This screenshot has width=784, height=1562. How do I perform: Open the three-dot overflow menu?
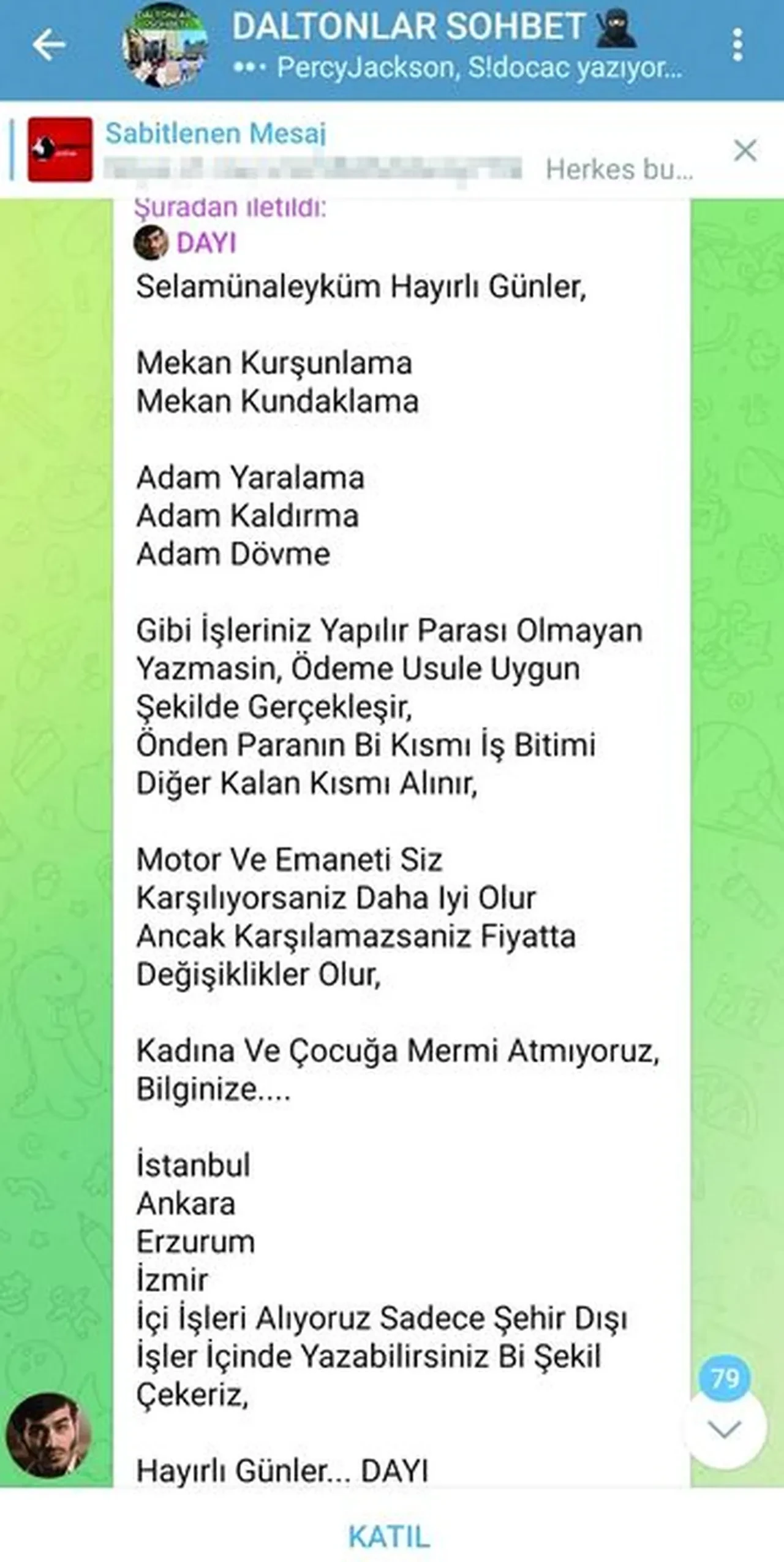tap(737, 45)
